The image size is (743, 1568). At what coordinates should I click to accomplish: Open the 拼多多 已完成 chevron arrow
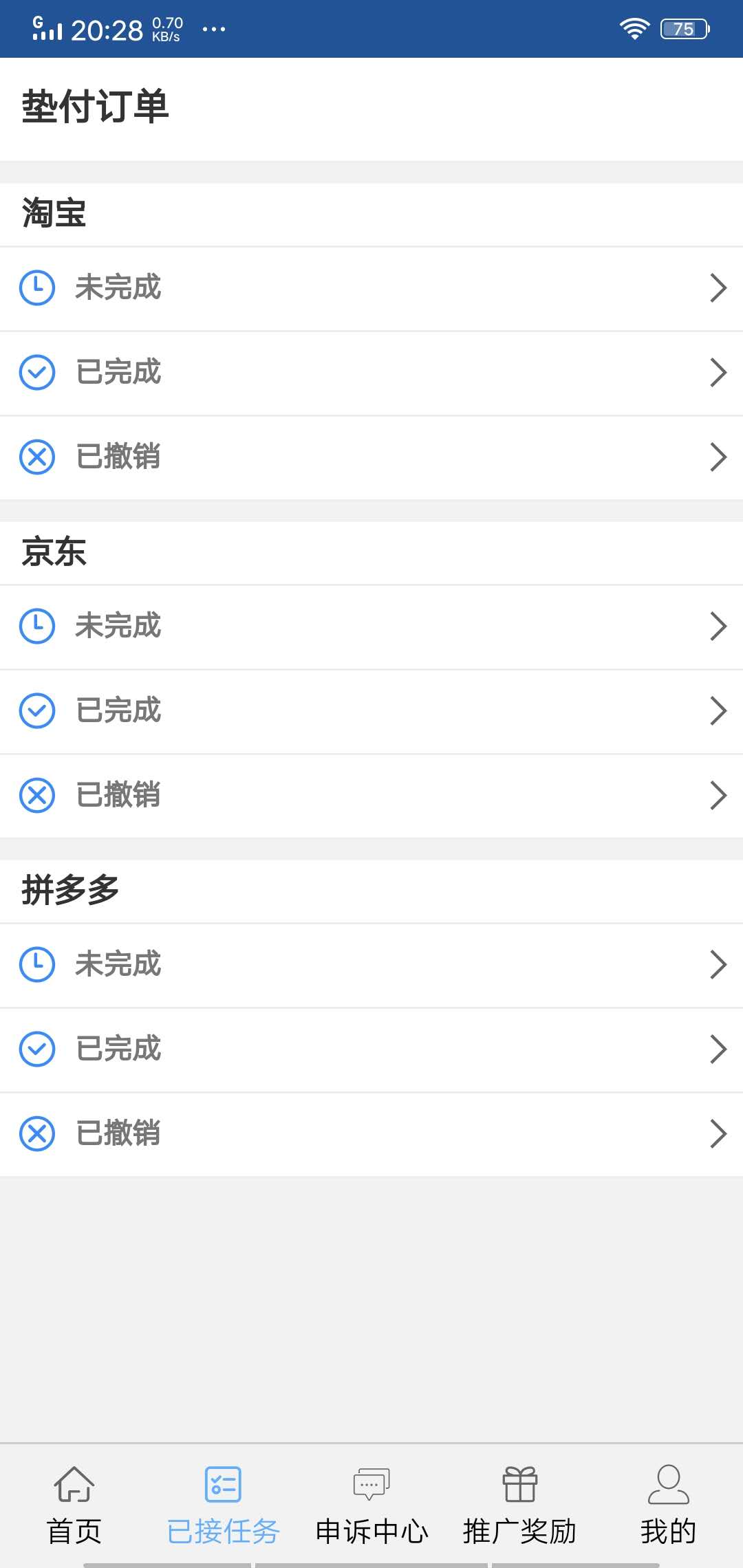coord(720,1049)
